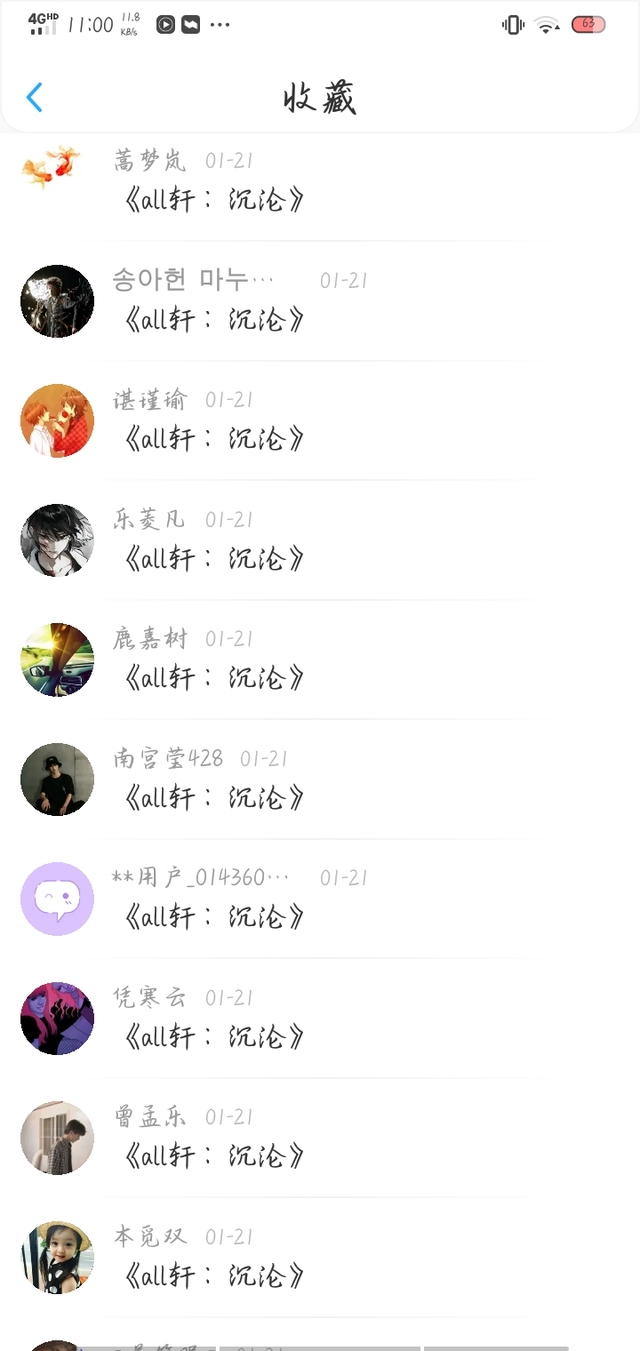This screenshot has width=640, height=1351.
Task: Open the entry from **用户_014360
Action: pos(320,898)
